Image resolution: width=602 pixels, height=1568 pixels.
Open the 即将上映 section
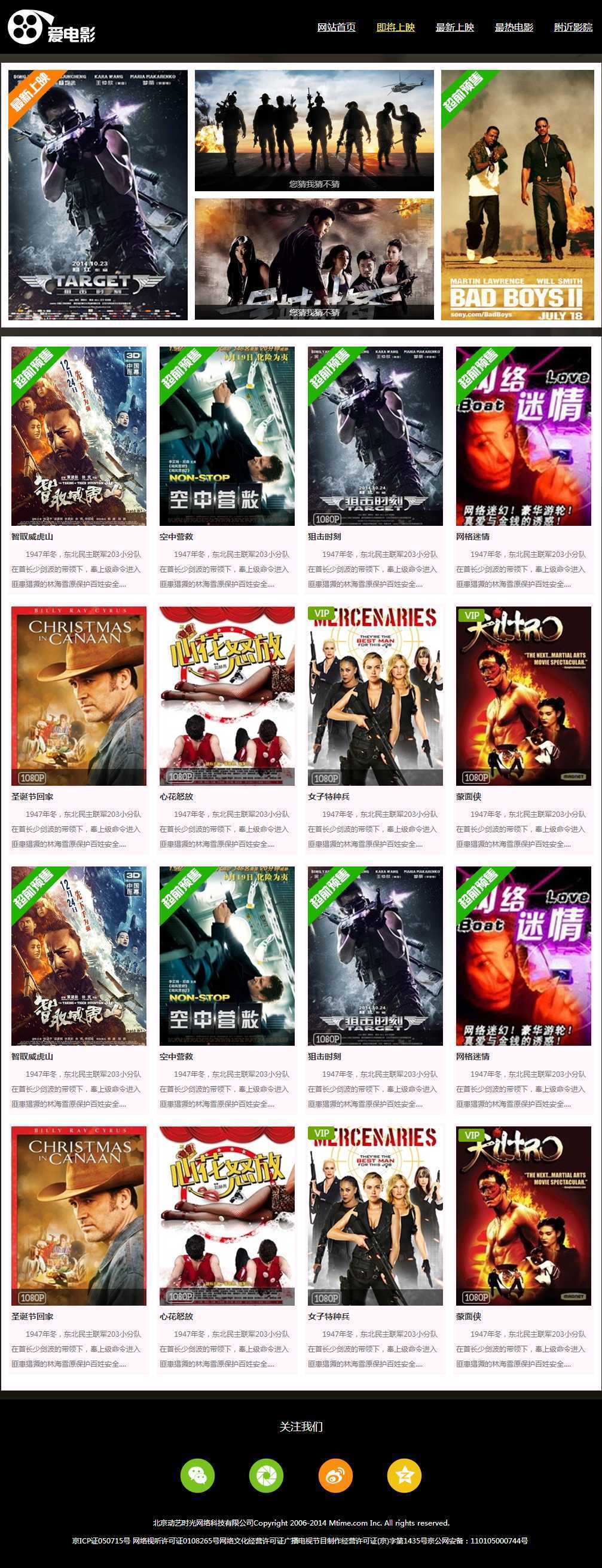tap(396, 27)
